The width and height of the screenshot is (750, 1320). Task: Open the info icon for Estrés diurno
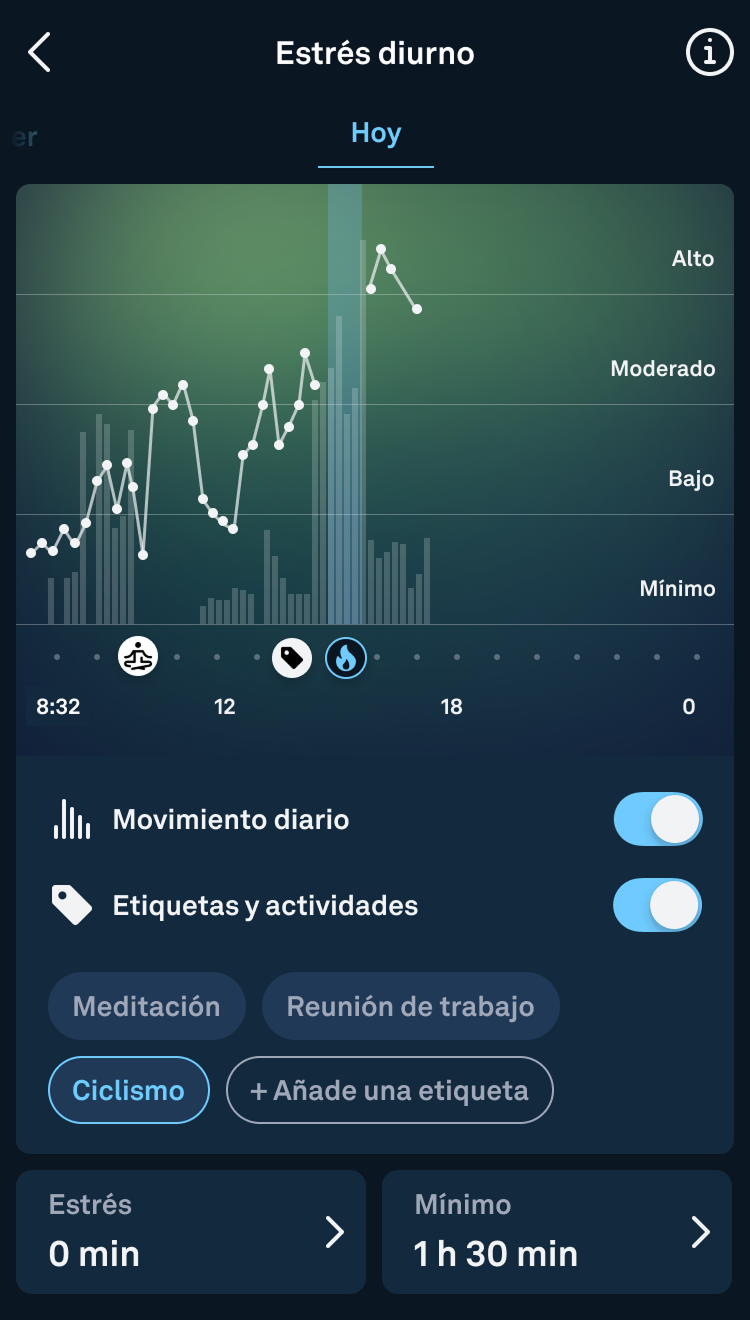(709, 53)
